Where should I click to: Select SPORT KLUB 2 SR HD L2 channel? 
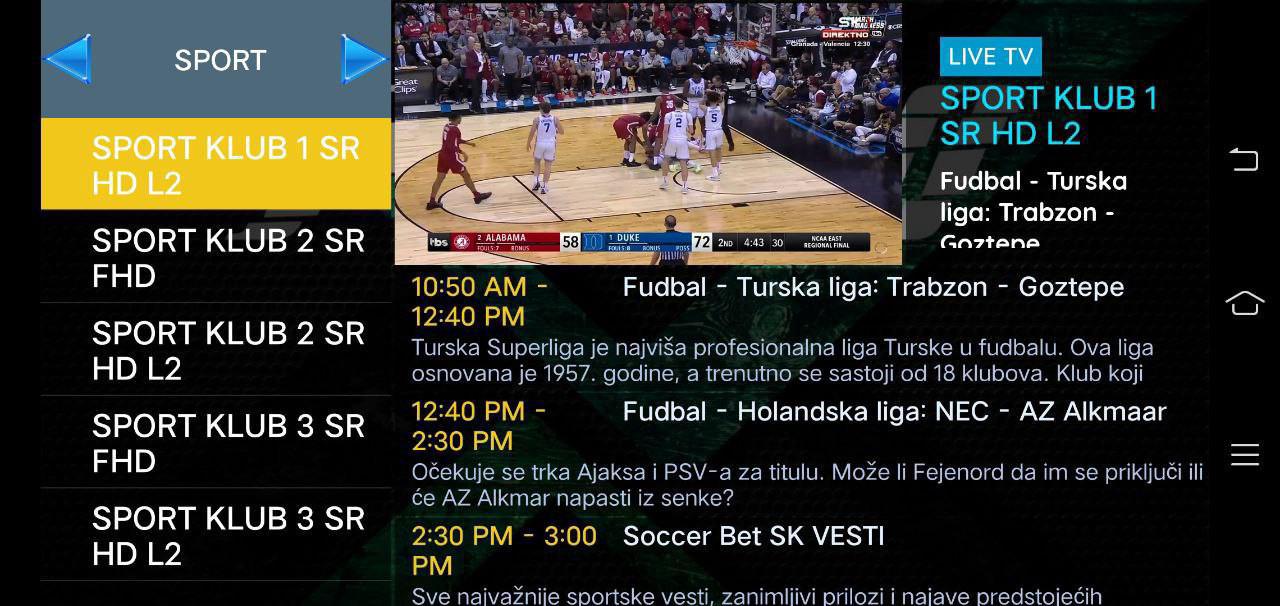(x=216, y=350)
